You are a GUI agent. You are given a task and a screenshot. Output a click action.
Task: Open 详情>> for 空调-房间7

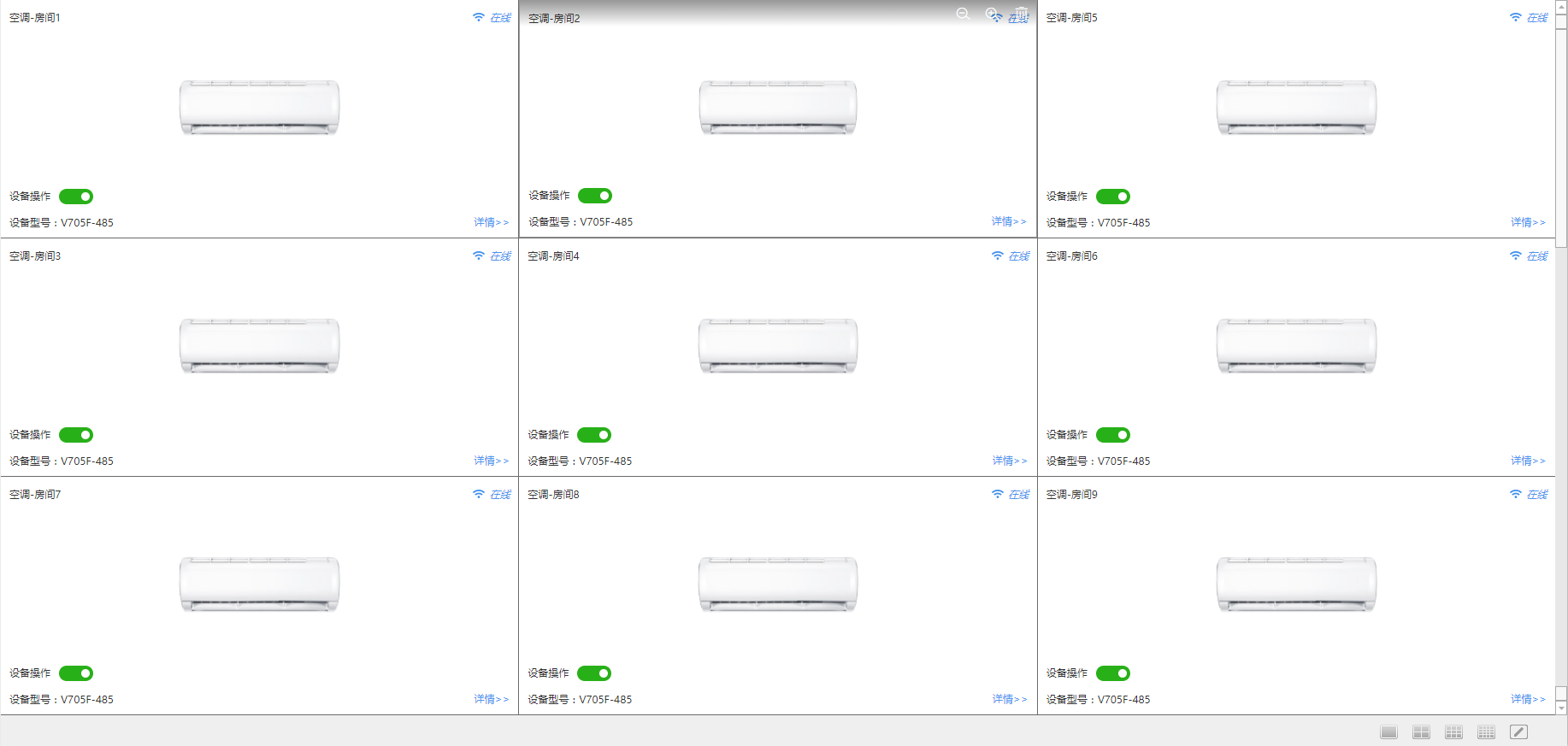click(491, 699)
